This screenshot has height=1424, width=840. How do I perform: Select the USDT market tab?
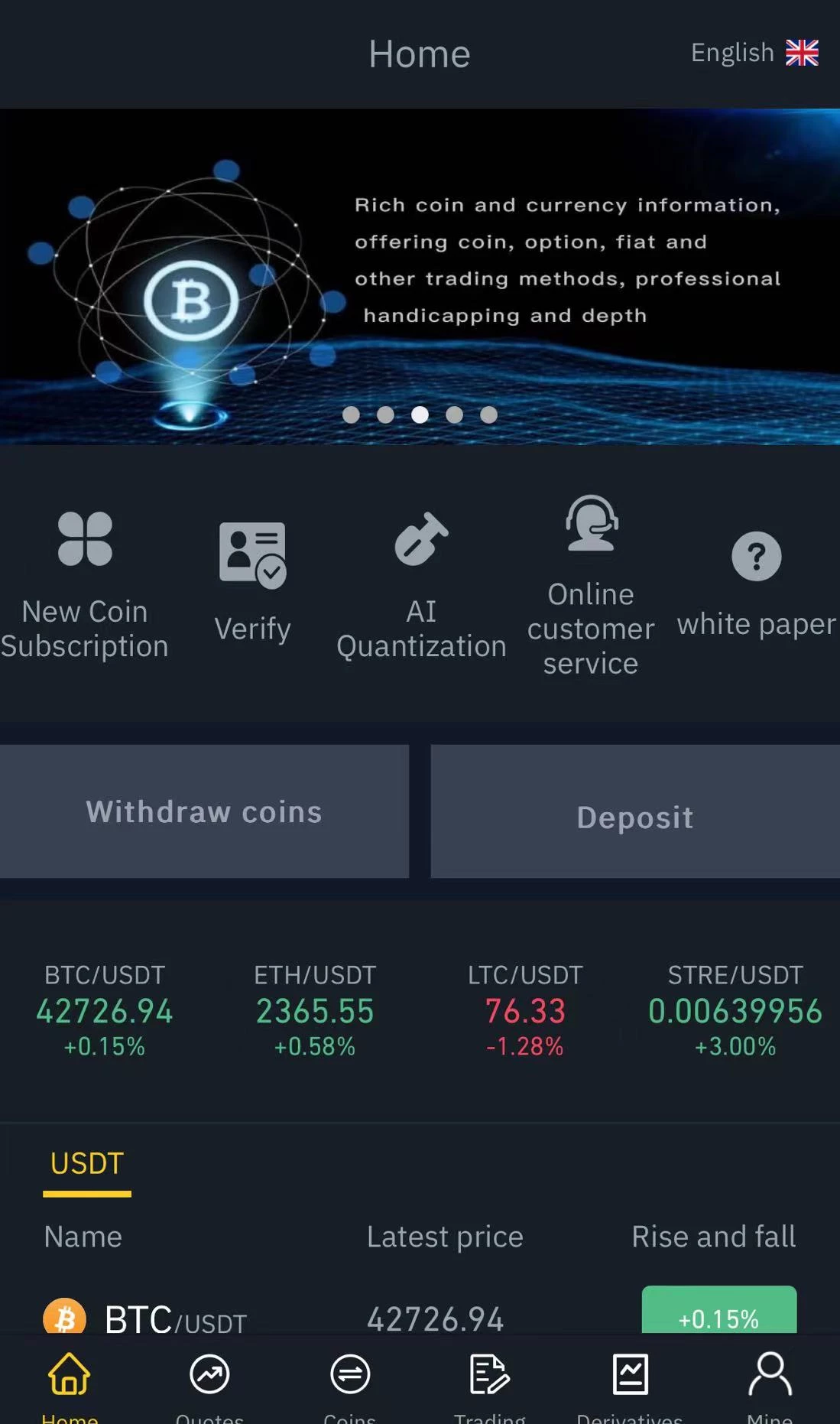(x=86, y=1164)
